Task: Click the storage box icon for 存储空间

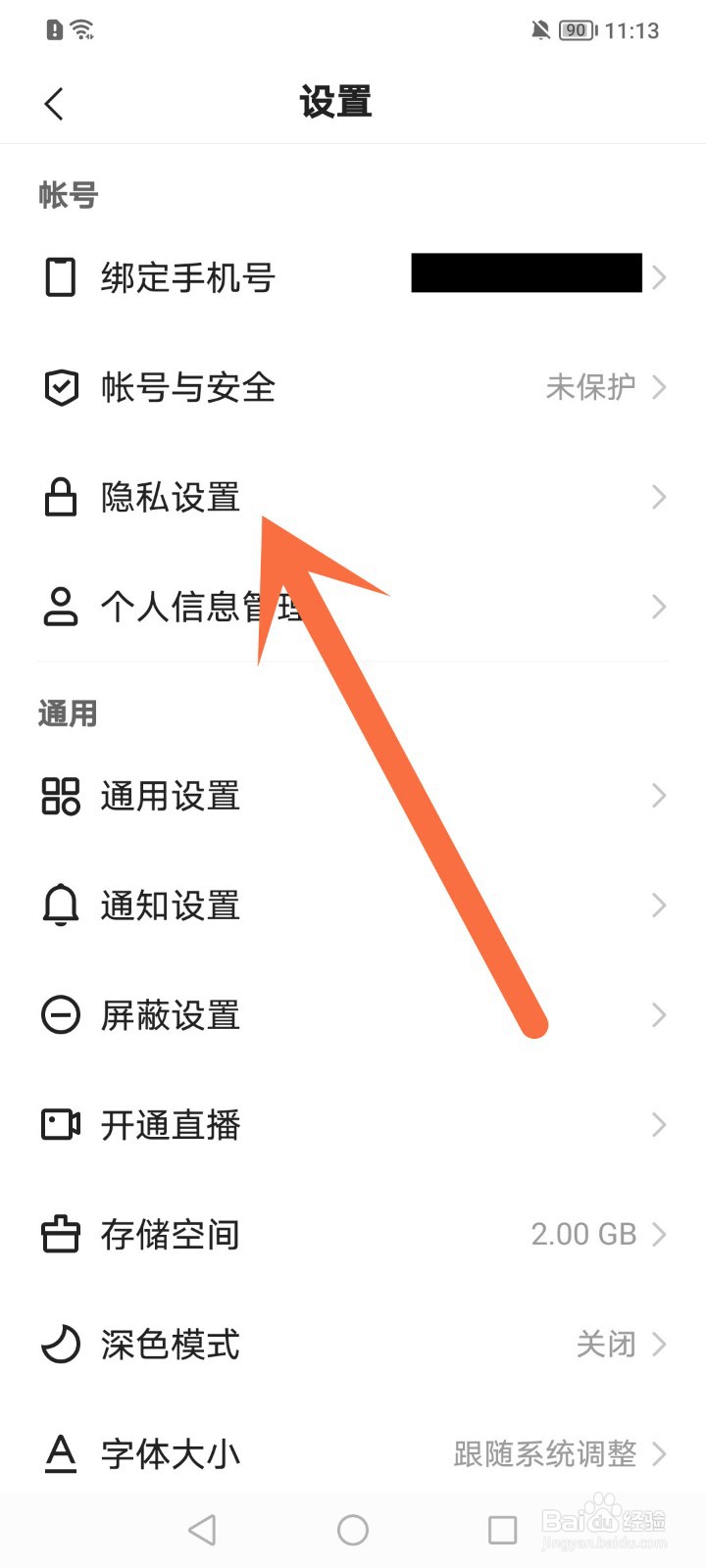Action: click(x=61, y=1235)
